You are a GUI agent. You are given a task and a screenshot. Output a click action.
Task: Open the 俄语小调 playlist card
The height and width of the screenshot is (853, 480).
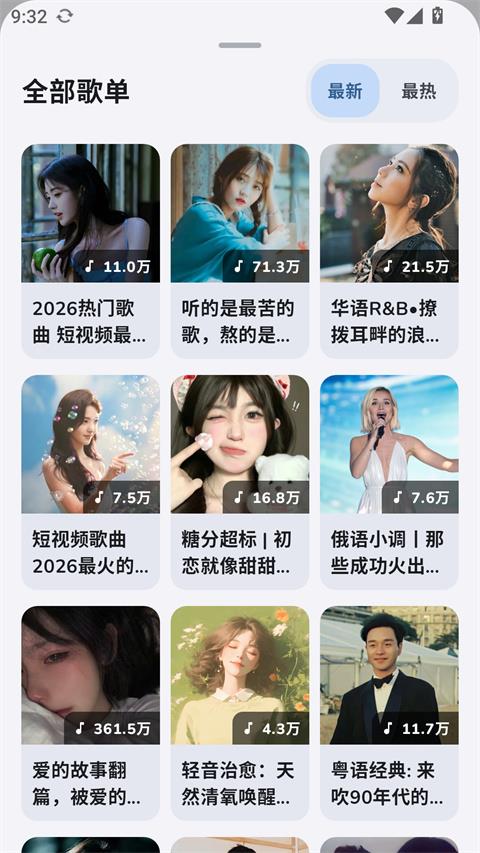click(x=389, y=482)
